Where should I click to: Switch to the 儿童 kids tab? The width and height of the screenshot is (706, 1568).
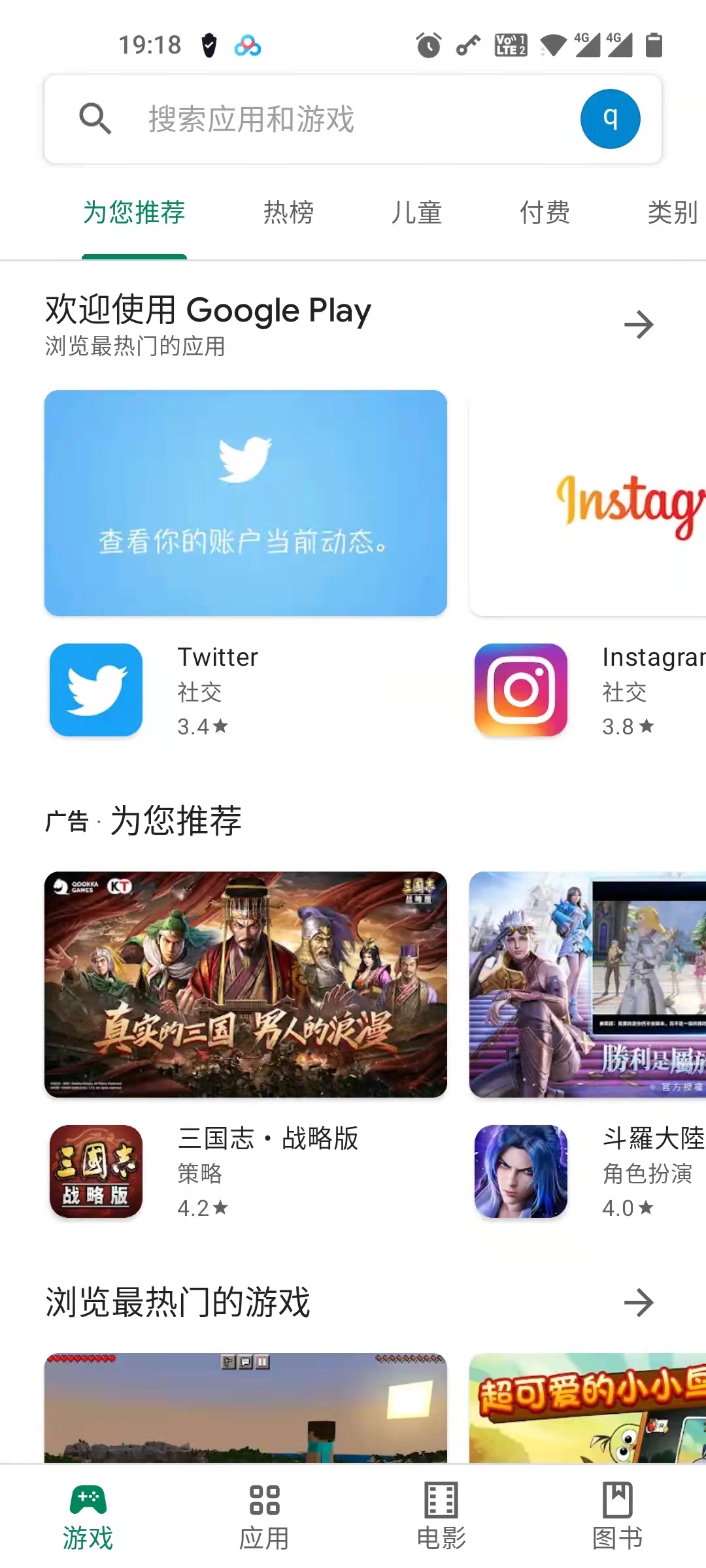pyautogui.click(x=416, y=213)
